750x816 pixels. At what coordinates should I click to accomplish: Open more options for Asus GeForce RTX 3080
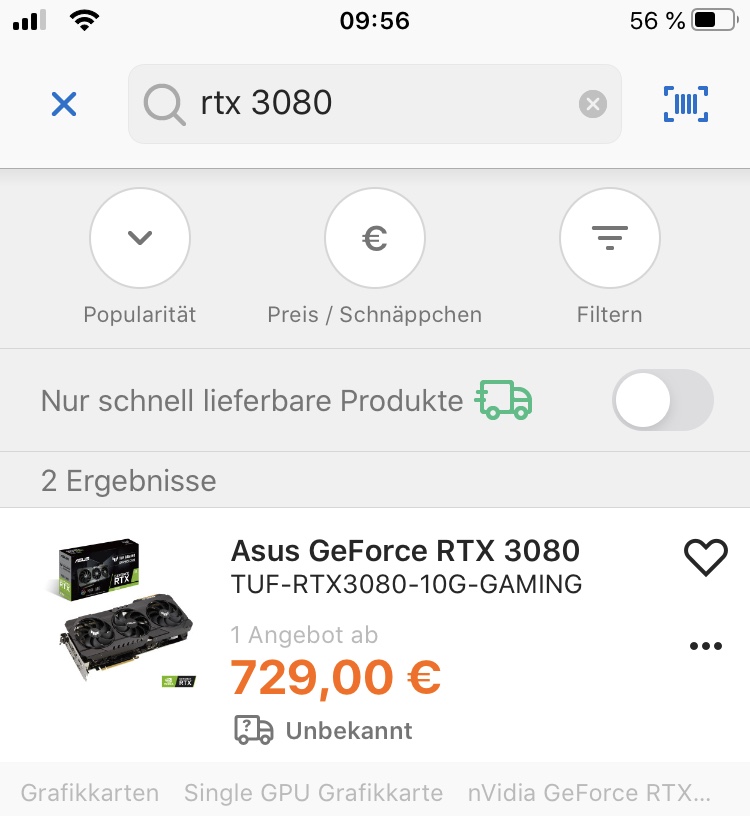pos(706,646)
